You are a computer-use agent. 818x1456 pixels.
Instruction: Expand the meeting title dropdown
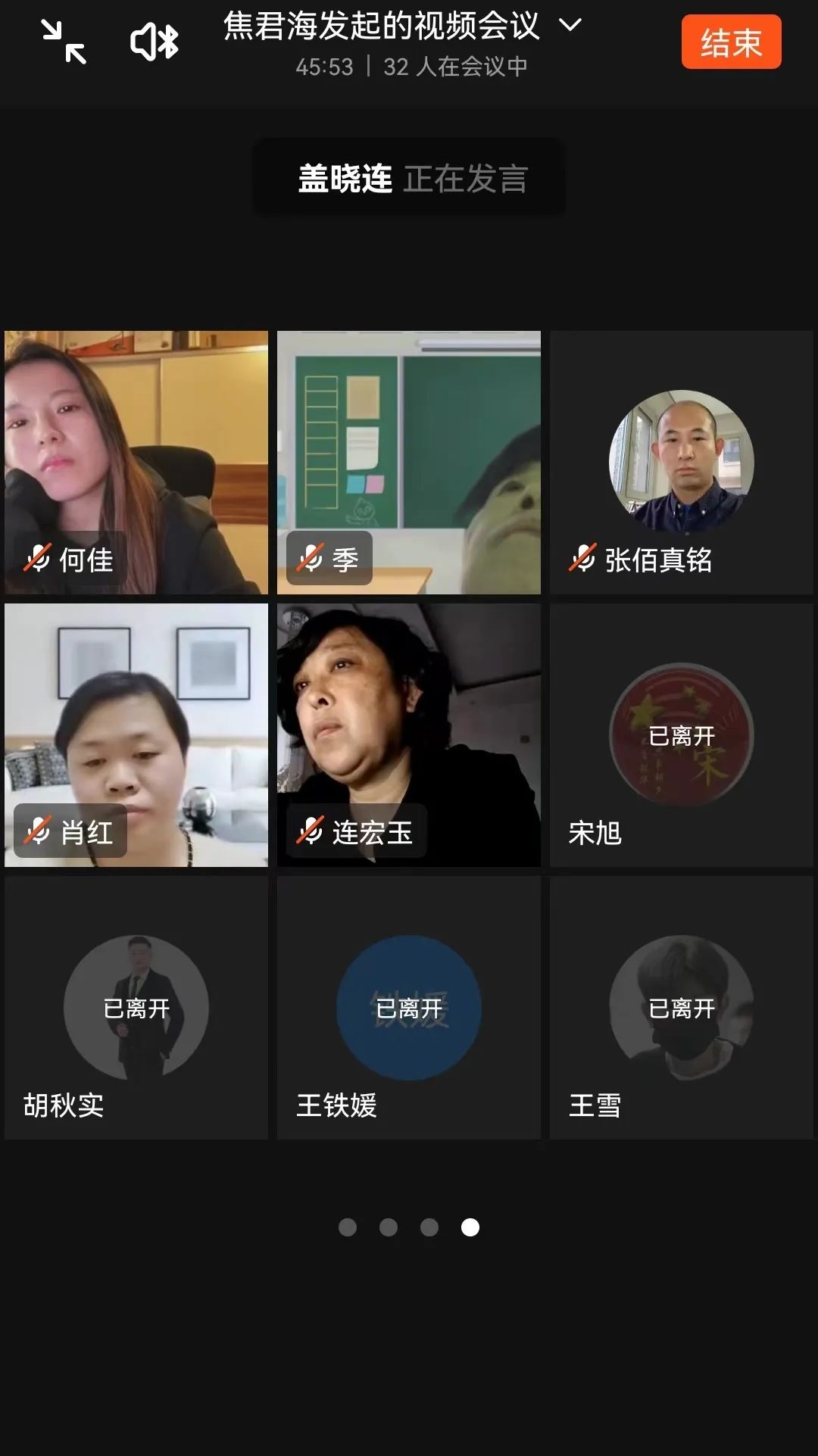click(570, 25)
